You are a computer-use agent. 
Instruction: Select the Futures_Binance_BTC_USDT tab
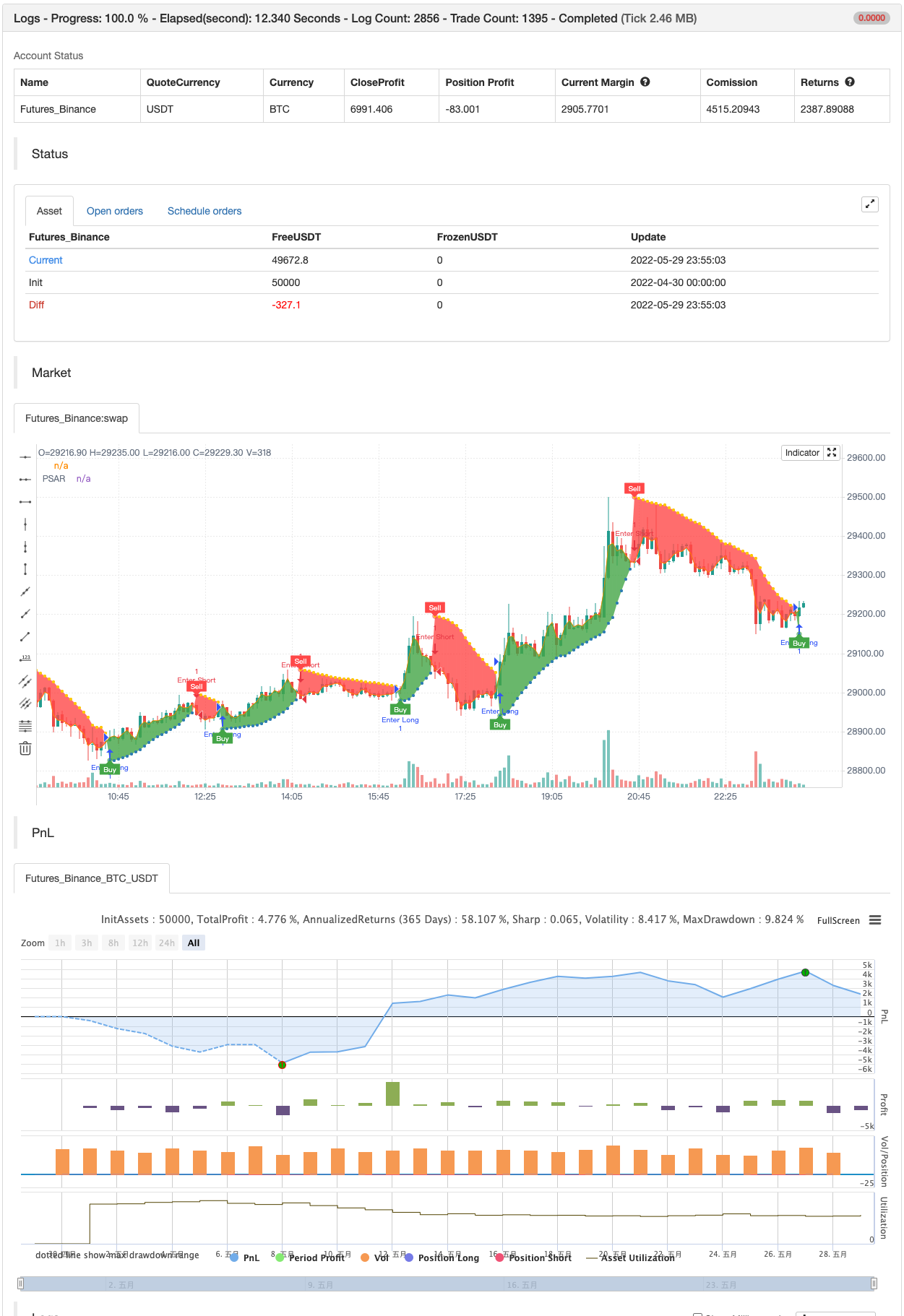(x=92, y=878)
